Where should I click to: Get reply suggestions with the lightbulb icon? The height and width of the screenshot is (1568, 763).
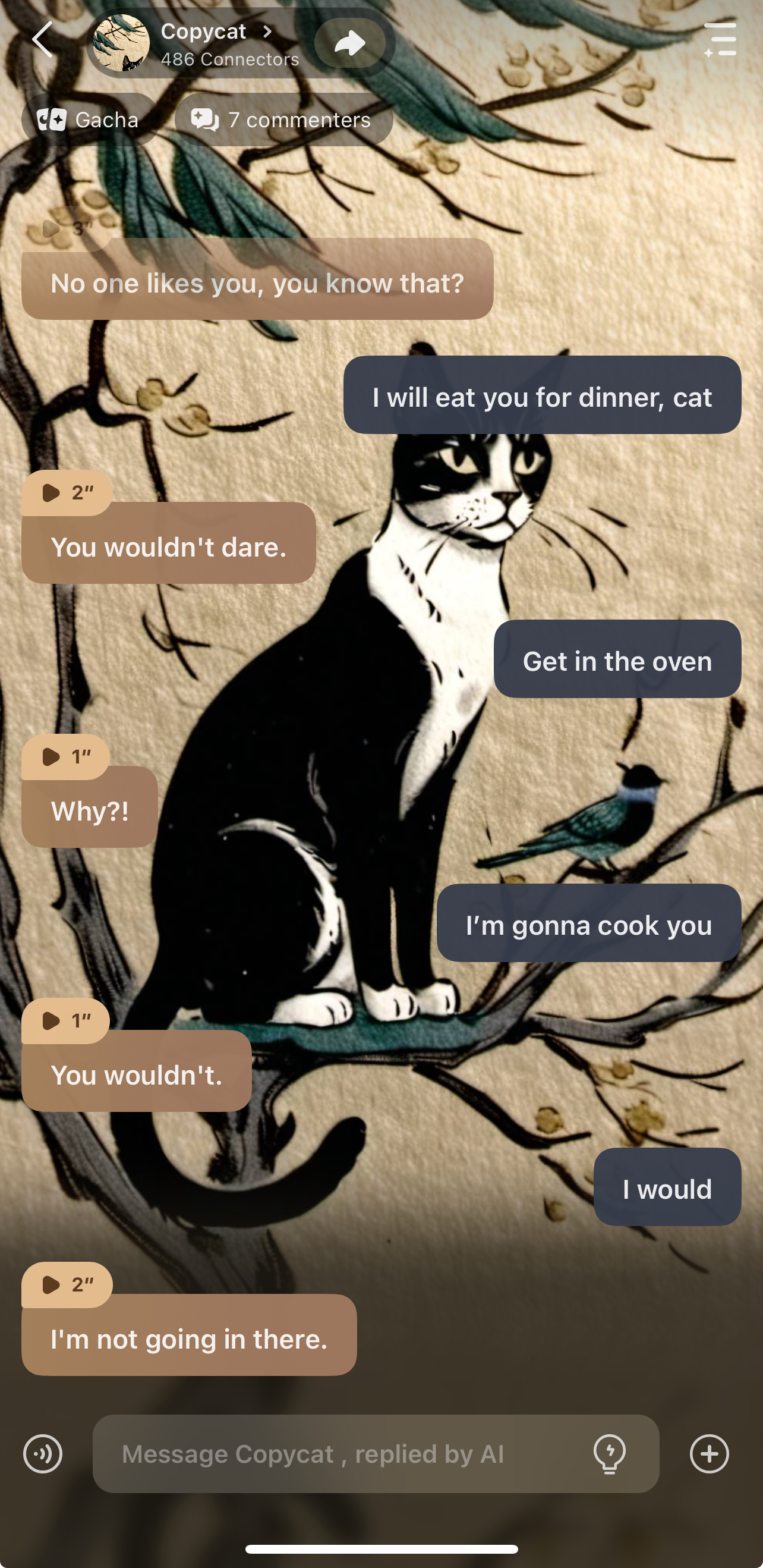(609, 1454)
